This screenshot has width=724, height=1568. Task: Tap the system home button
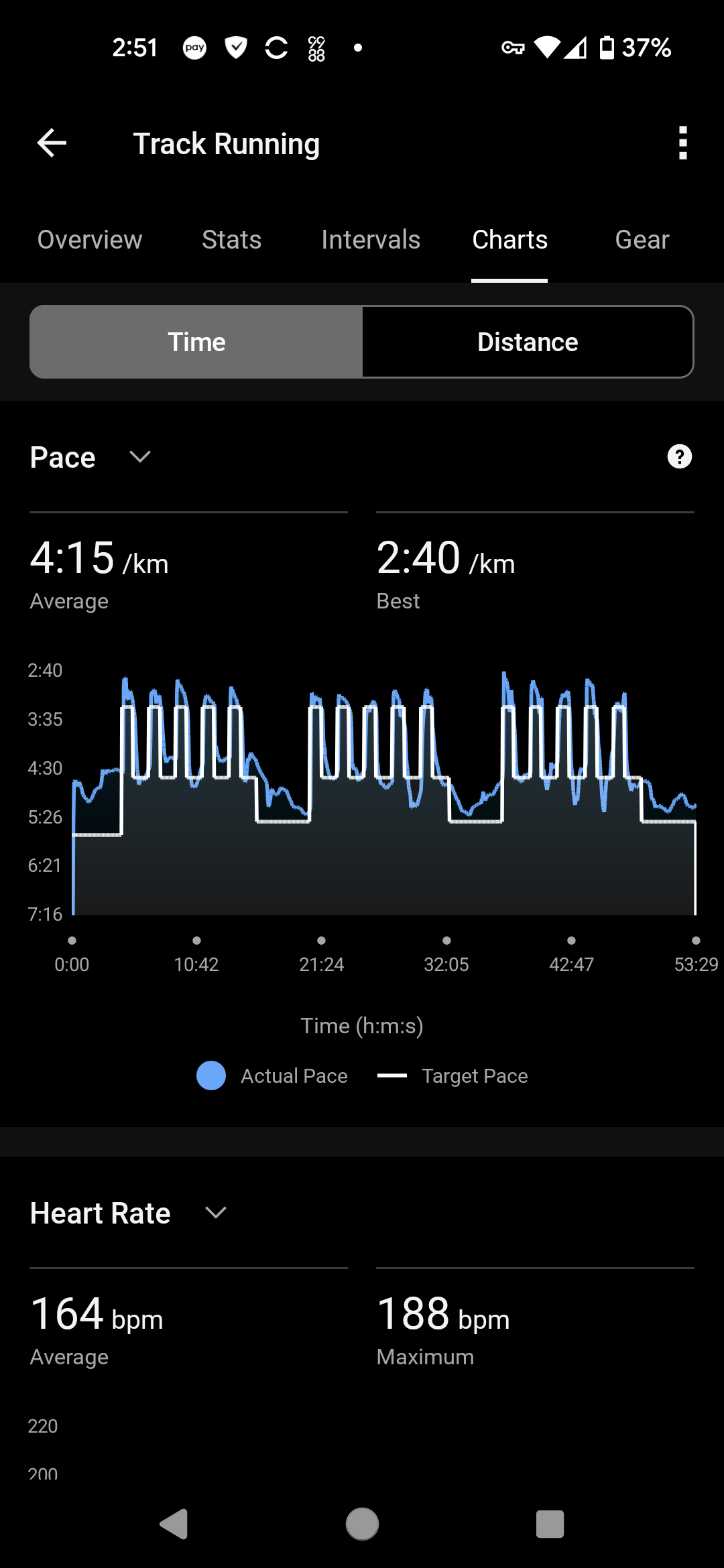pos(362,1524)
